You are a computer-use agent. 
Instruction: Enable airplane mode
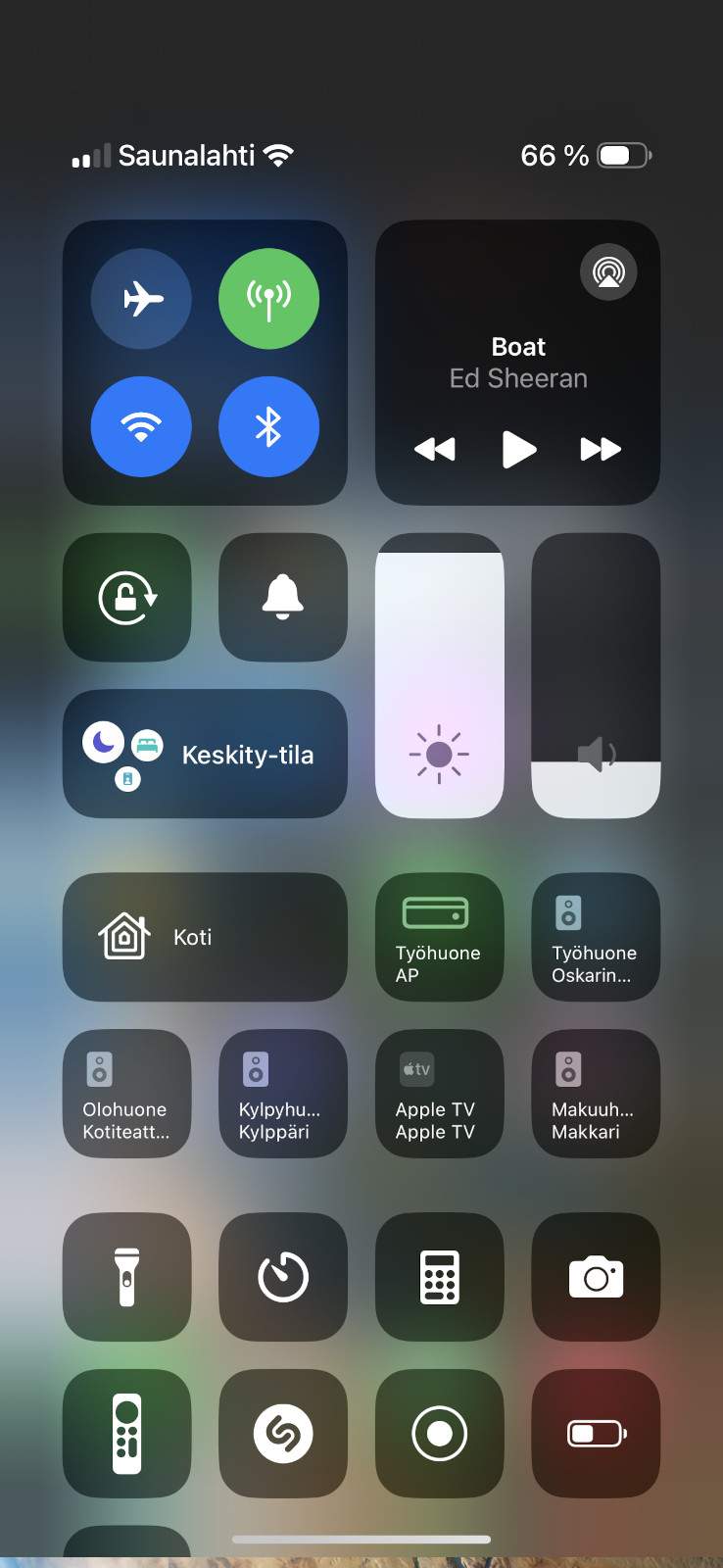pos(141,299)
